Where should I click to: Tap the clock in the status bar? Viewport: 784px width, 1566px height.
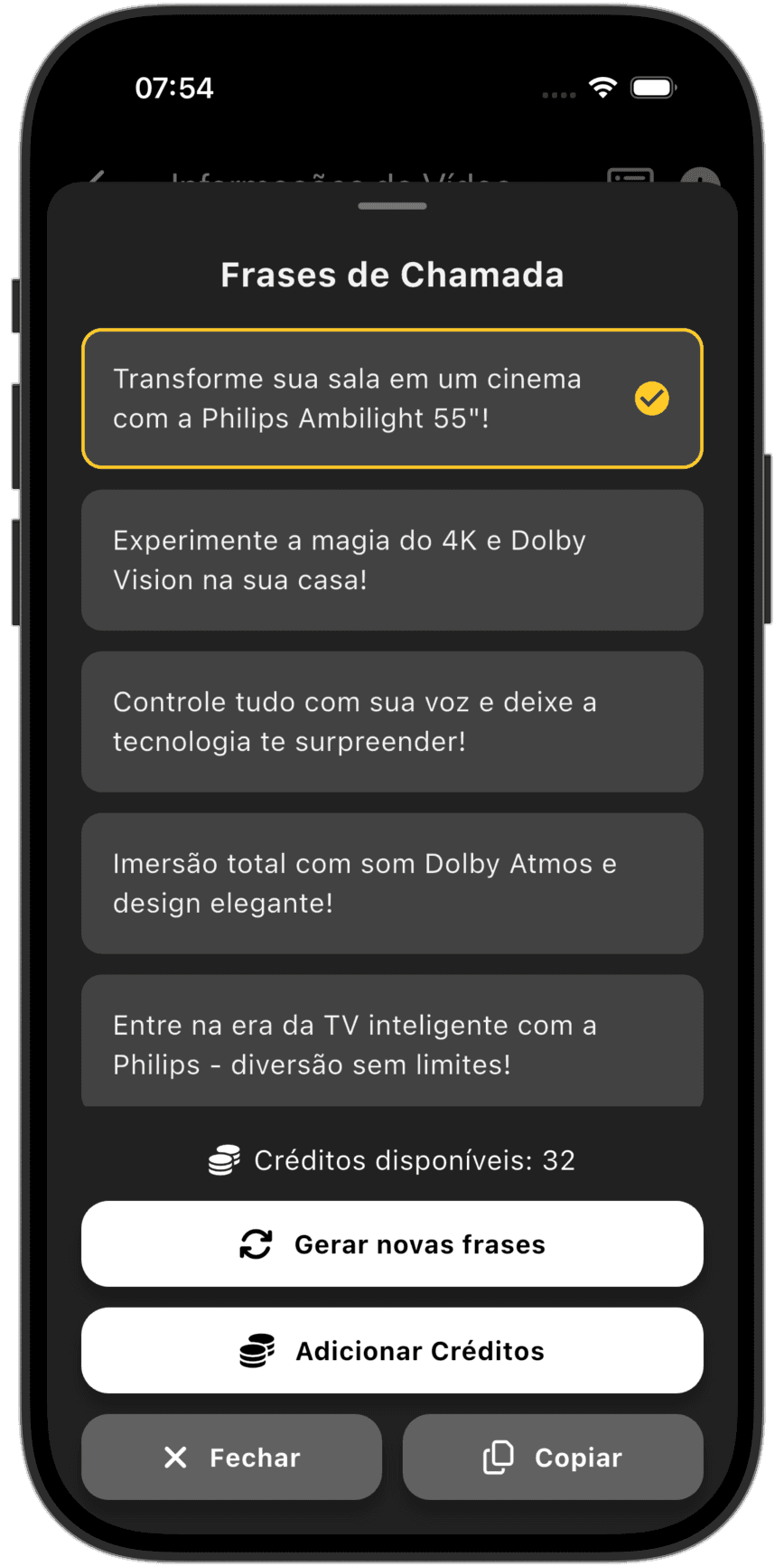[x=174, y=88]
